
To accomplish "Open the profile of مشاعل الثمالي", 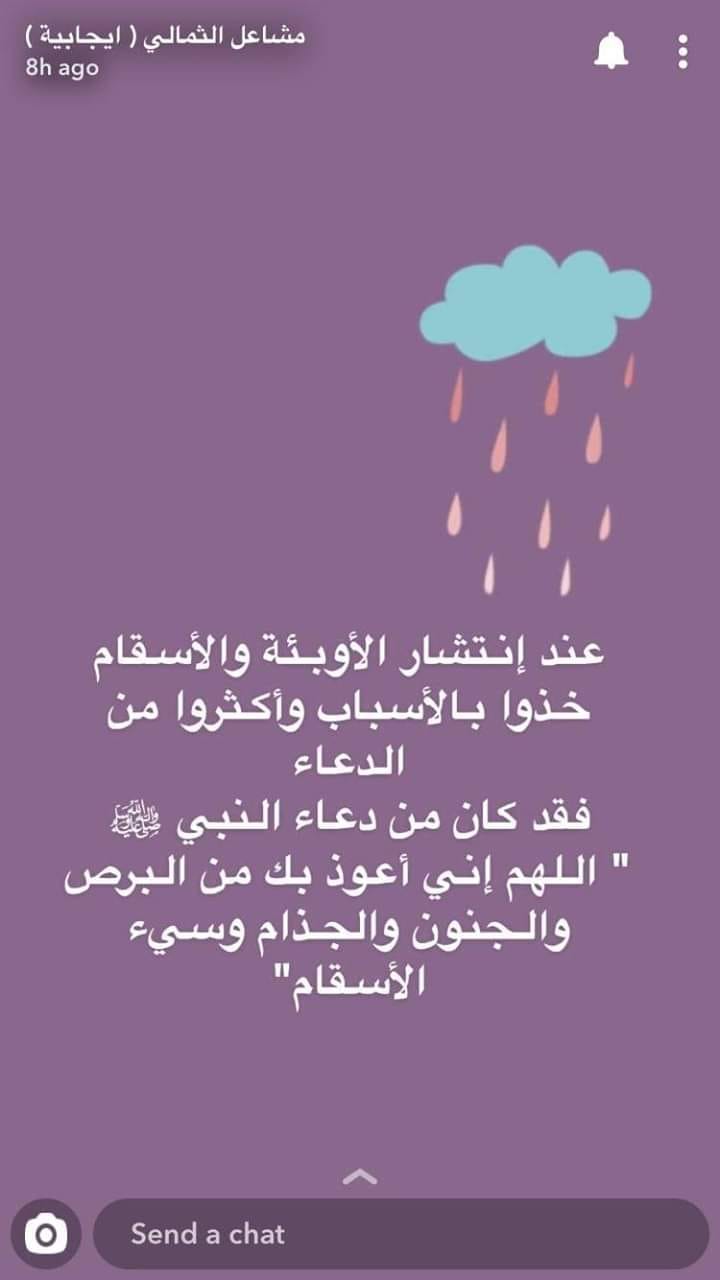I will pyautogui.click(x=165, y=36).
